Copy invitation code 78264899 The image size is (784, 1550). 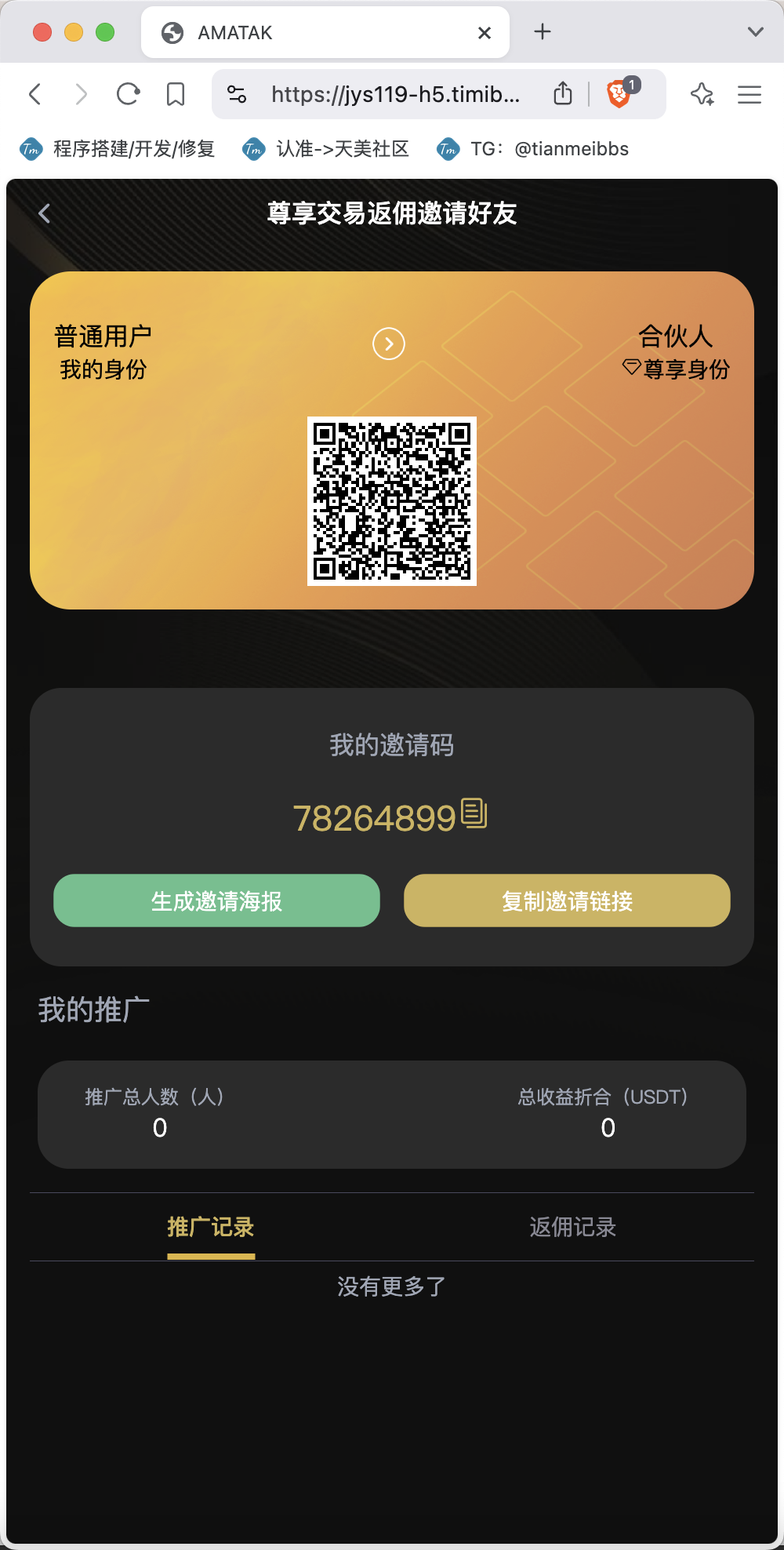(474, 813)
